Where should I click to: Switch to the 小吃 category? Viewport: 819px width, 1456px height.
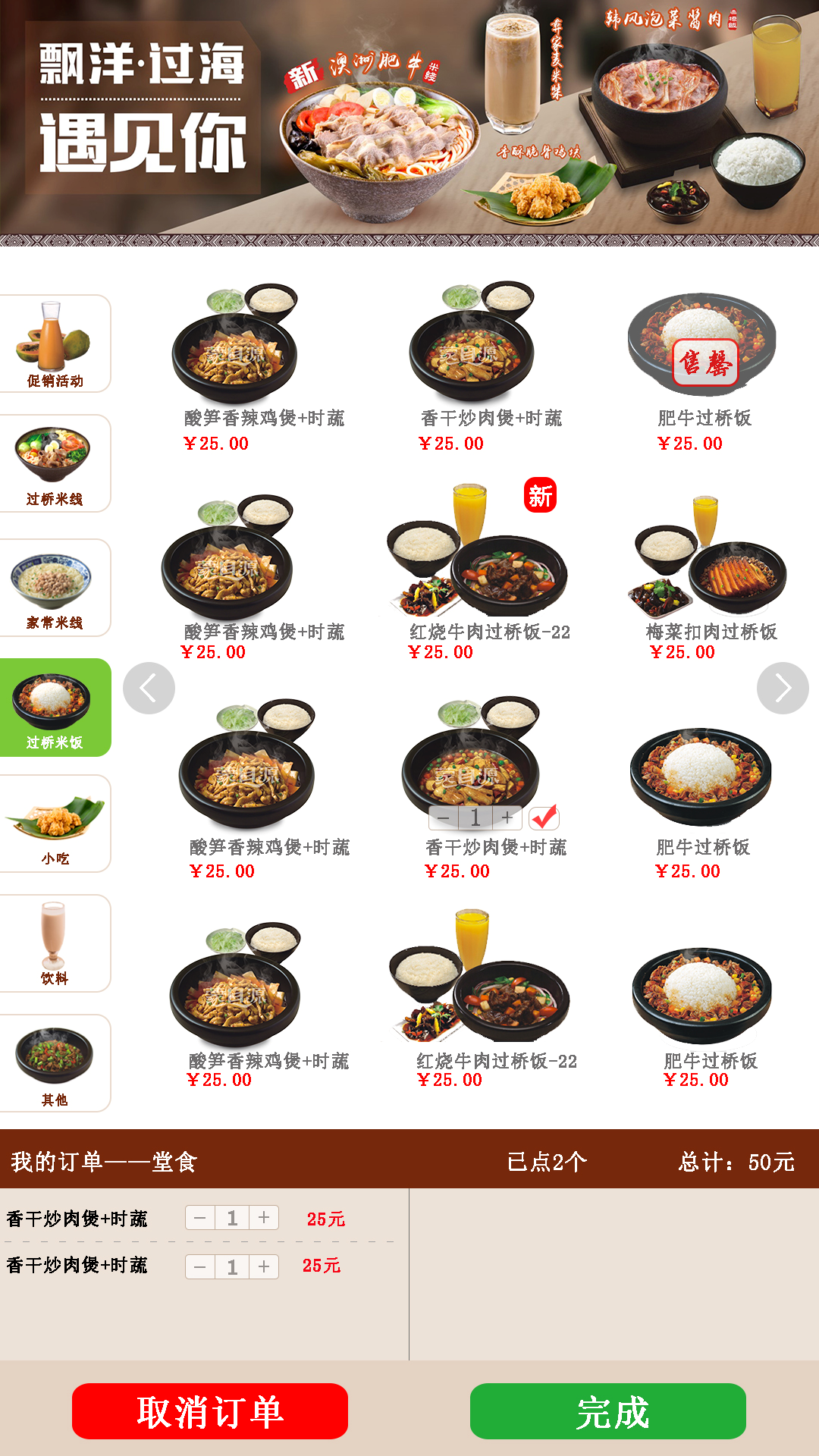55,824
